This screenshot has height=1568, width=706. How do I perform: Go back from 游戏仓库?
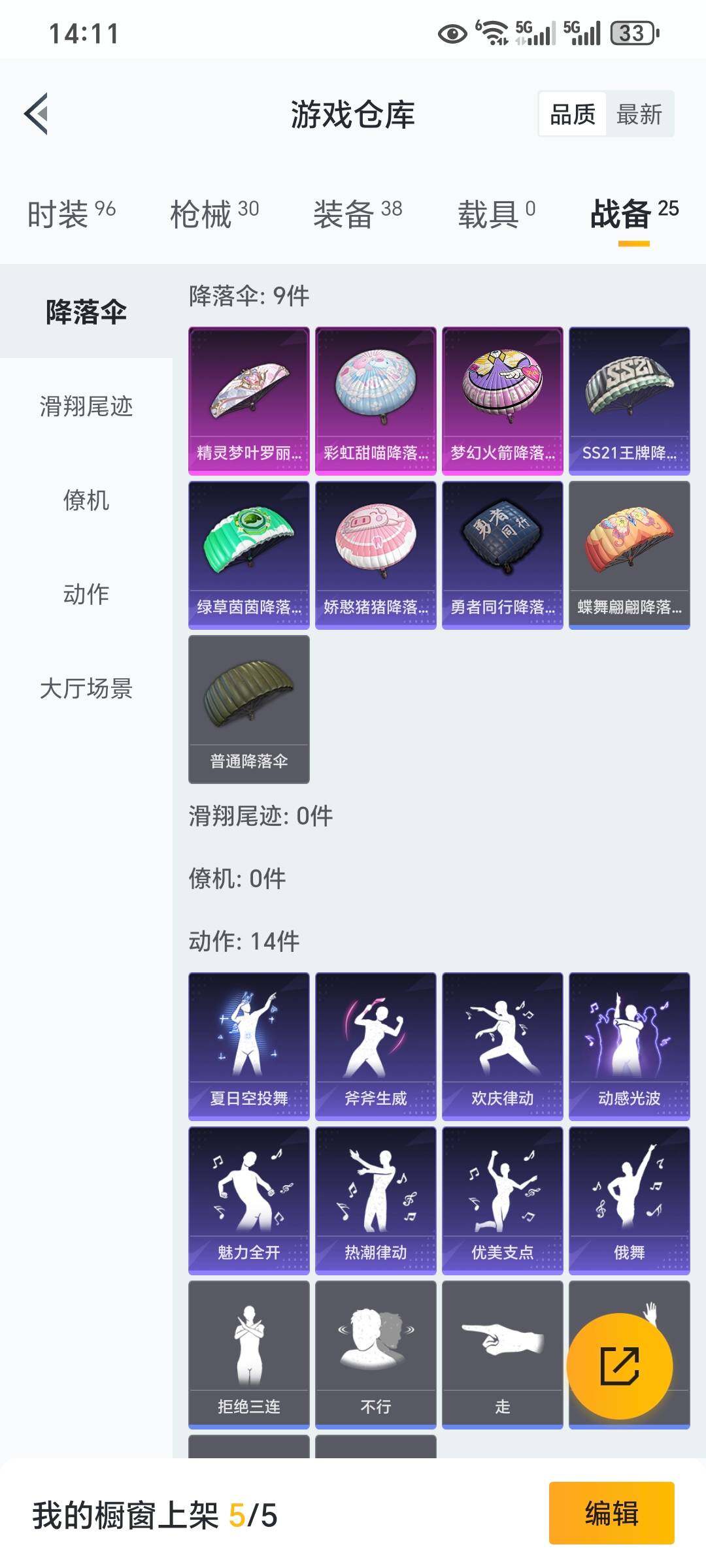[37, 114]
